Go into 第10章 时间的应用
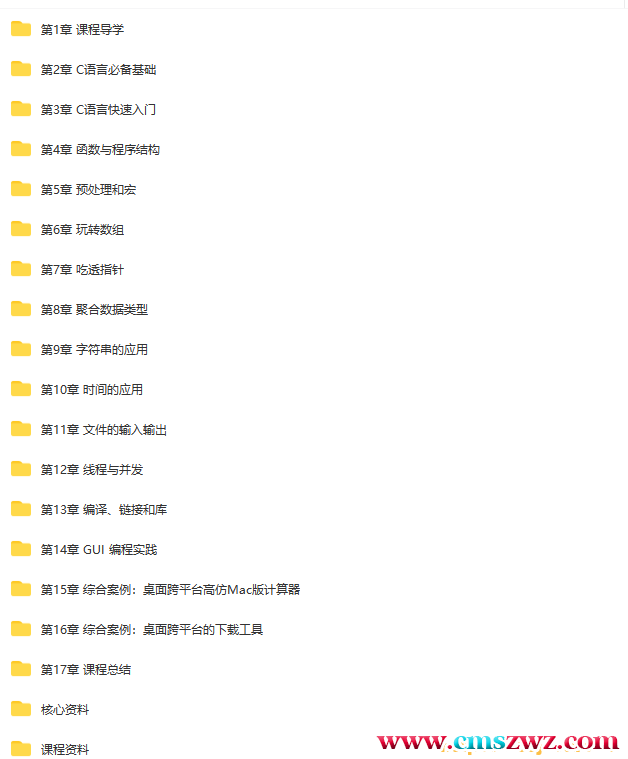 point(91,390)
